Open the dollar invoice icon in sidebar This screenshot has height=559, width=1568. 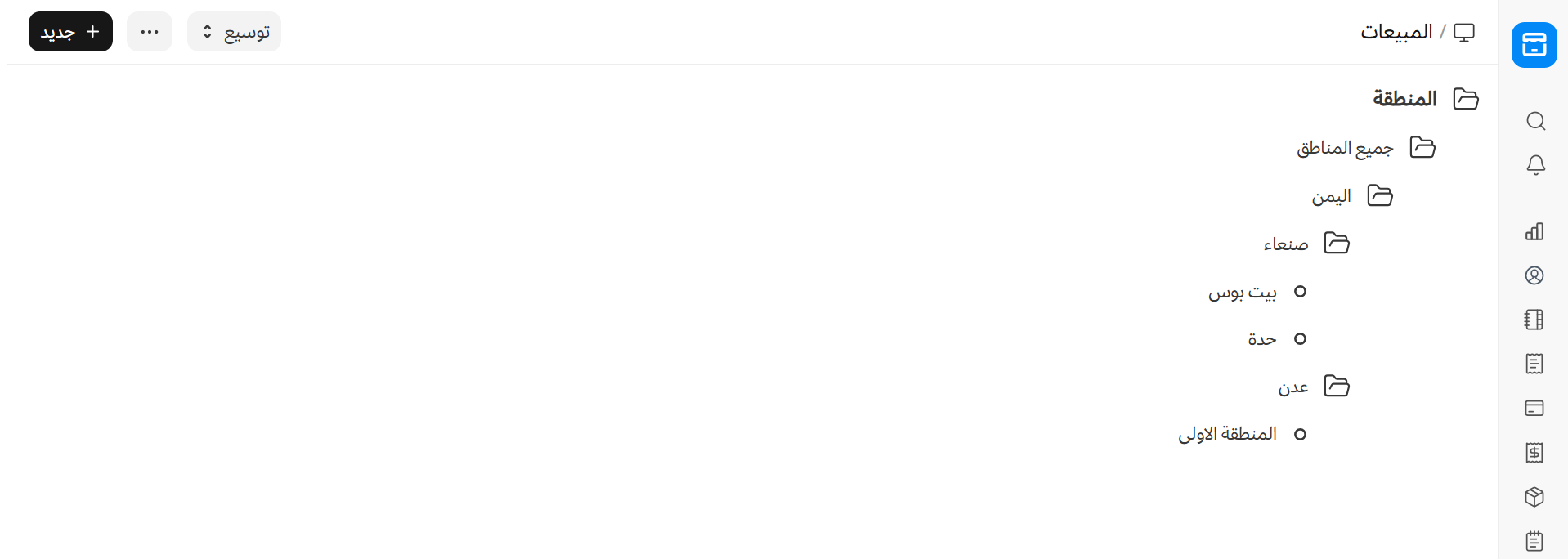[1534, 452]
